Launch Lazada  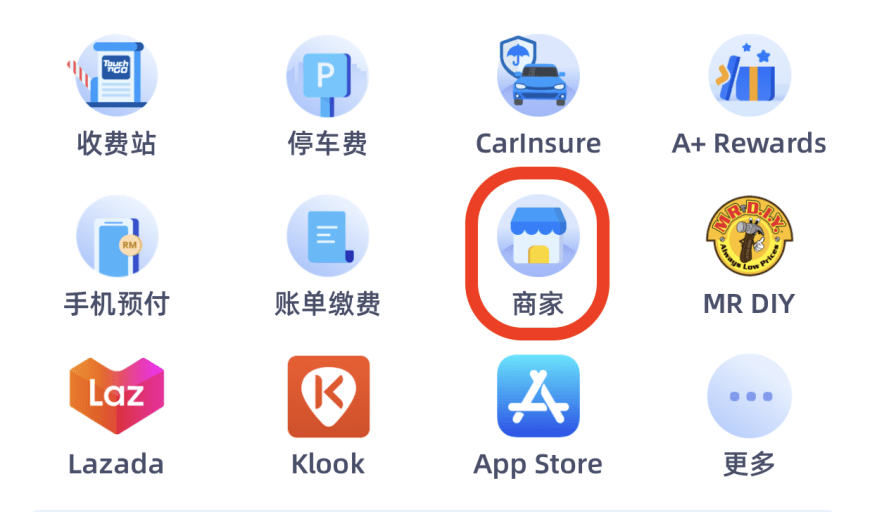(x=117, y=397)
